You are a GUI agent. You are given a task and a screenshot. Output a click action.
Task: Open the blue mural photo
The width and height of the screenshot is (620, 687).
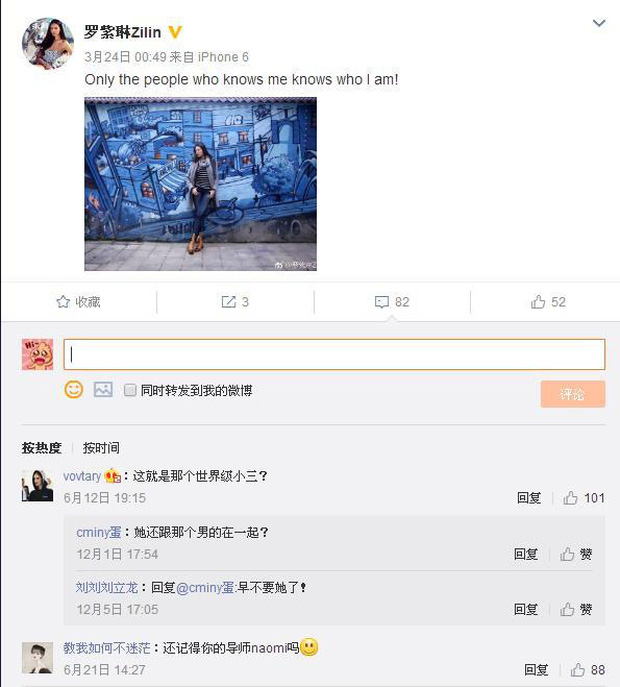(x=200, y=183)
